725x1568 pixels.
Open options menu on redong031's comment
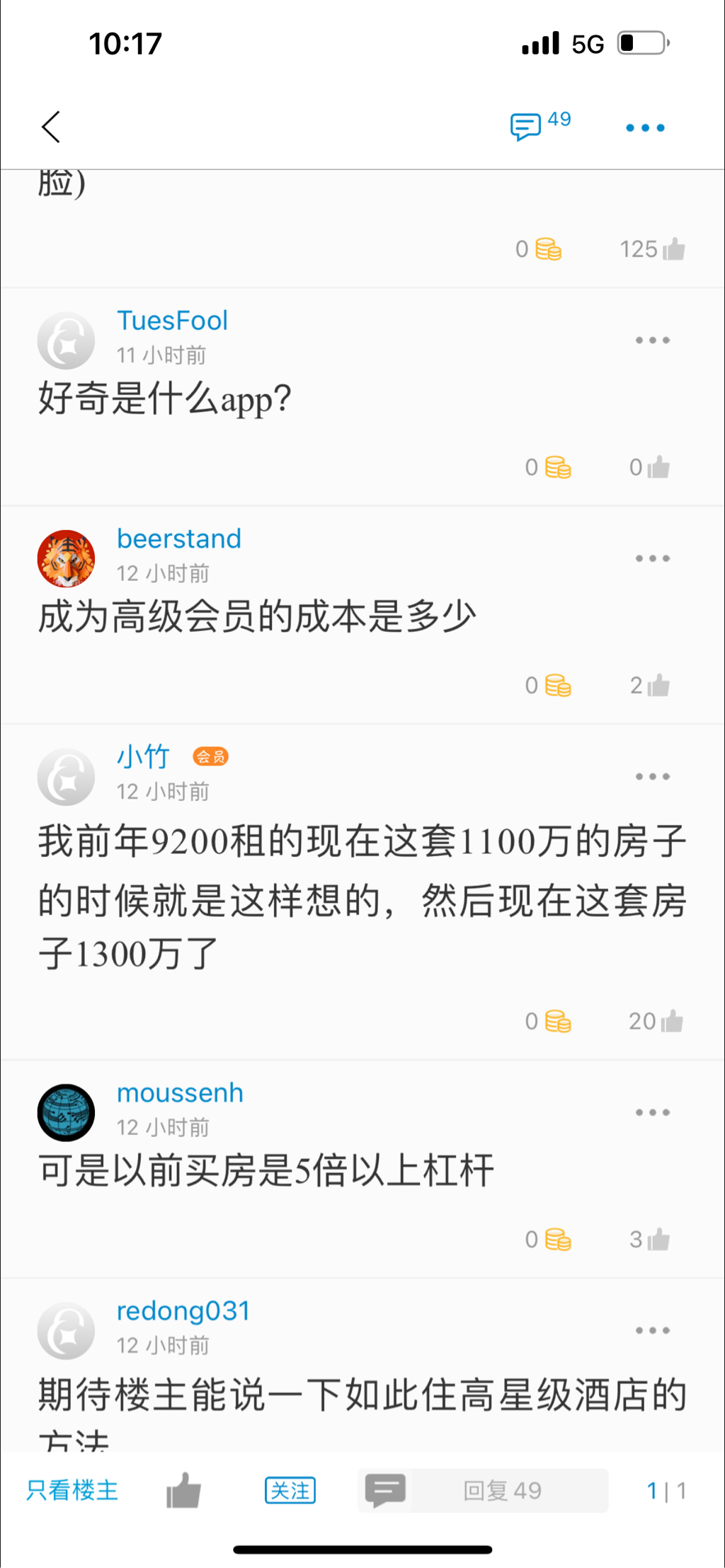[652, 1330]
